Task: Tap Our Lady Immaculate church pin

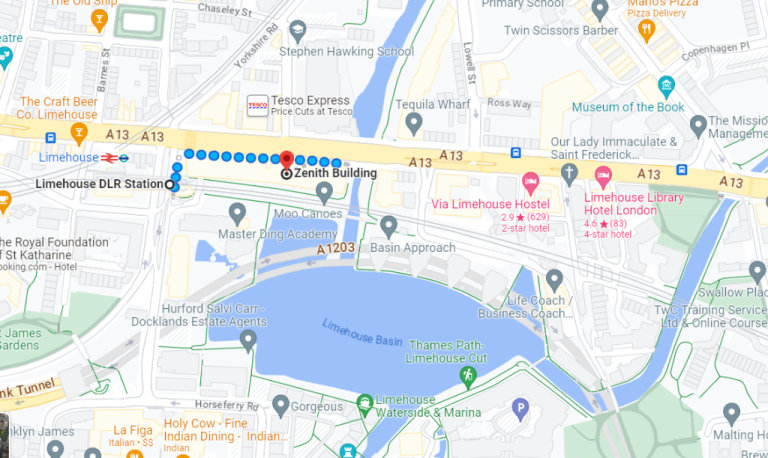Action: pyautogui.click(x=570, y=175)
